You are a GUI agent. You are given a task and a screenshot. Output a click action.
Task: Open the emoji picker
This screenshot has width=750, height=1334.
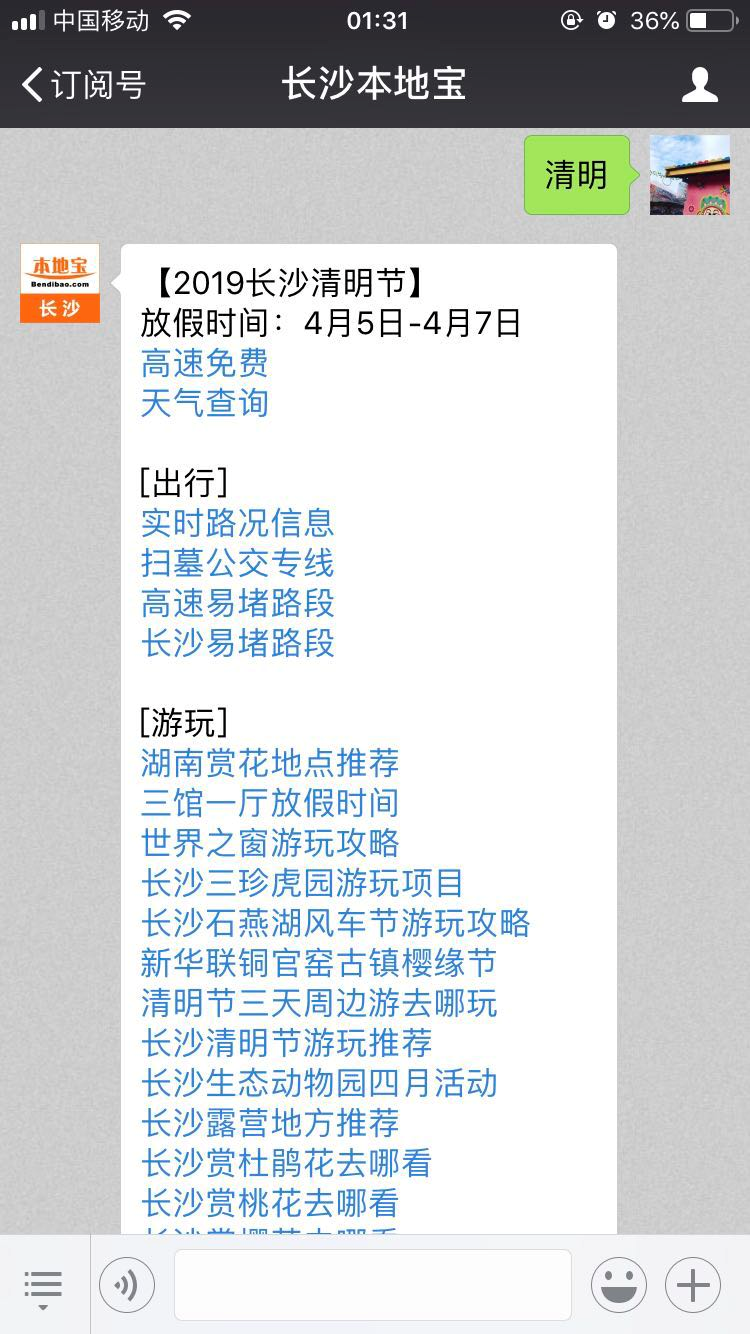[x=618, y=1285]
